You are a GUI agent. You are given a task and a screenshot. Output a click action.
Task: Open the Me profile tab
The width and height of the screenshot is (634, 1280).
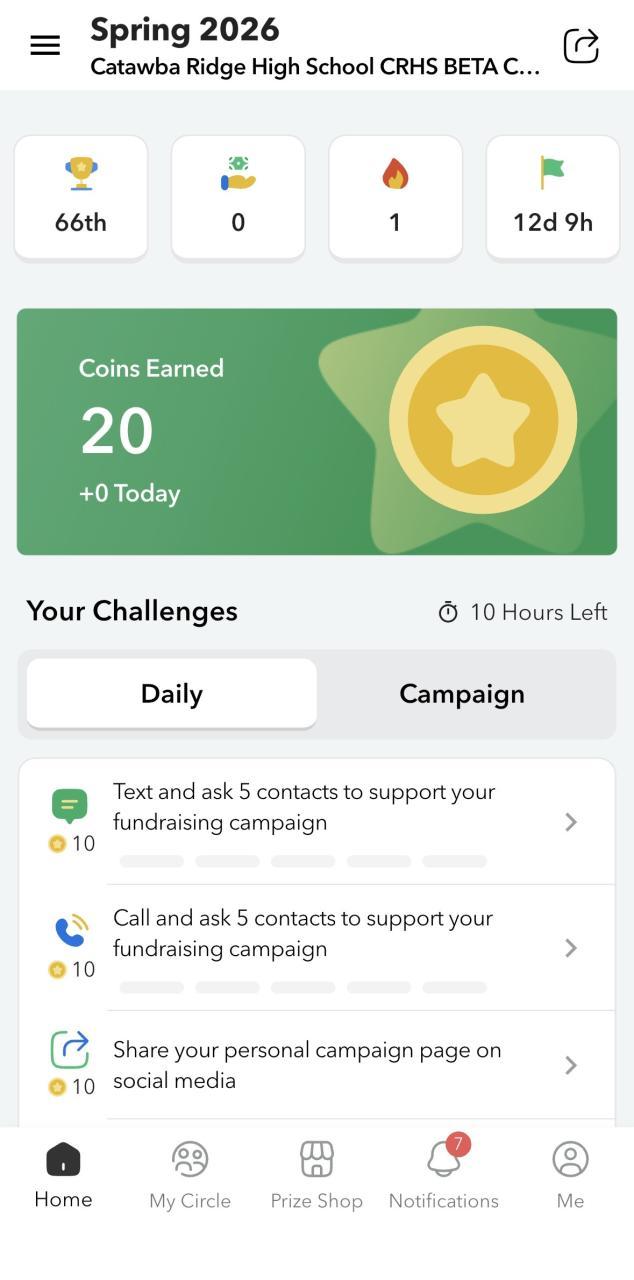coord(570,1175)
